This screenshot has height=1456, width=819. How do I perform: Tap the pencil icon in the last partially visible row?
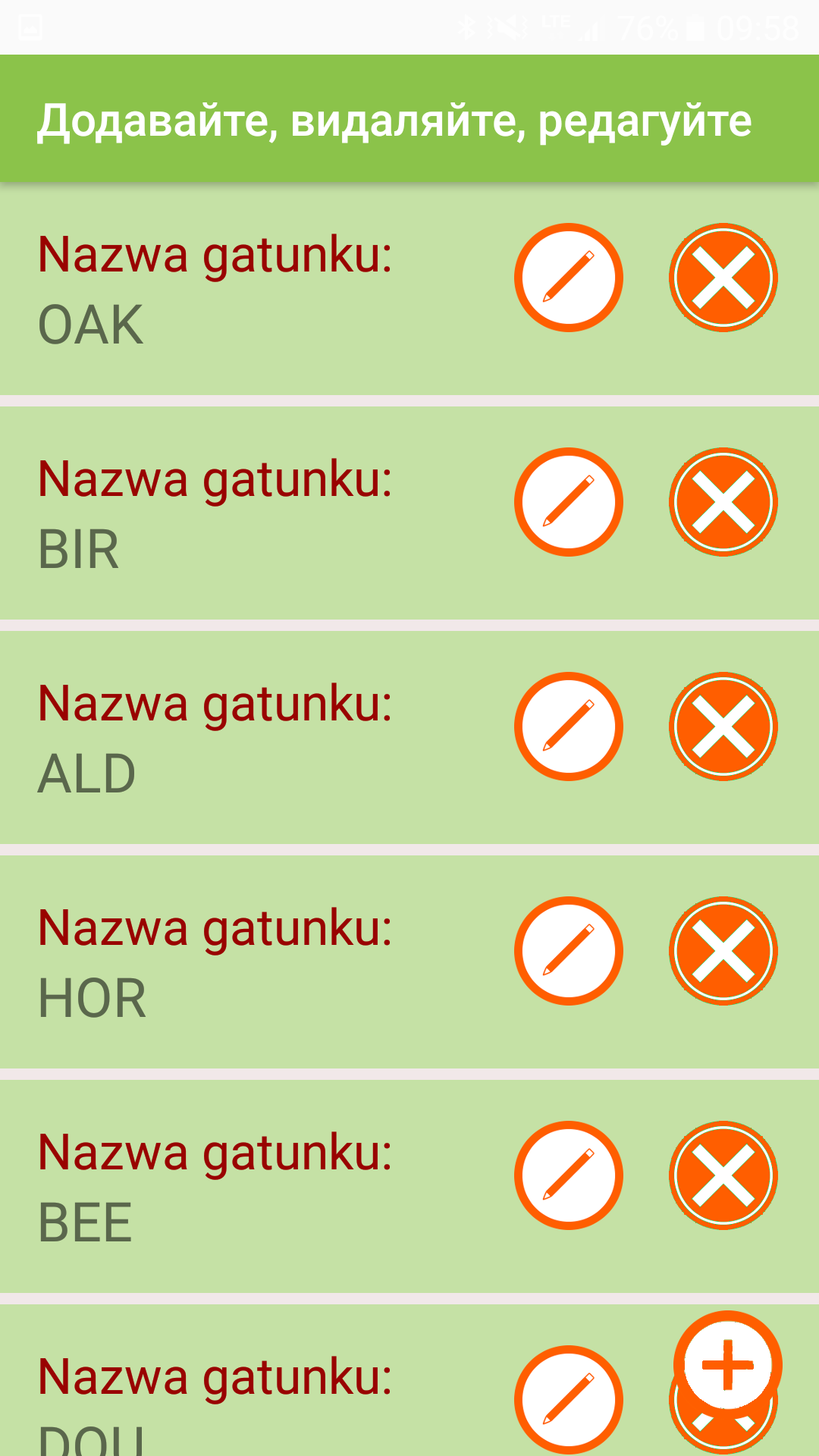click(569, 1399)
